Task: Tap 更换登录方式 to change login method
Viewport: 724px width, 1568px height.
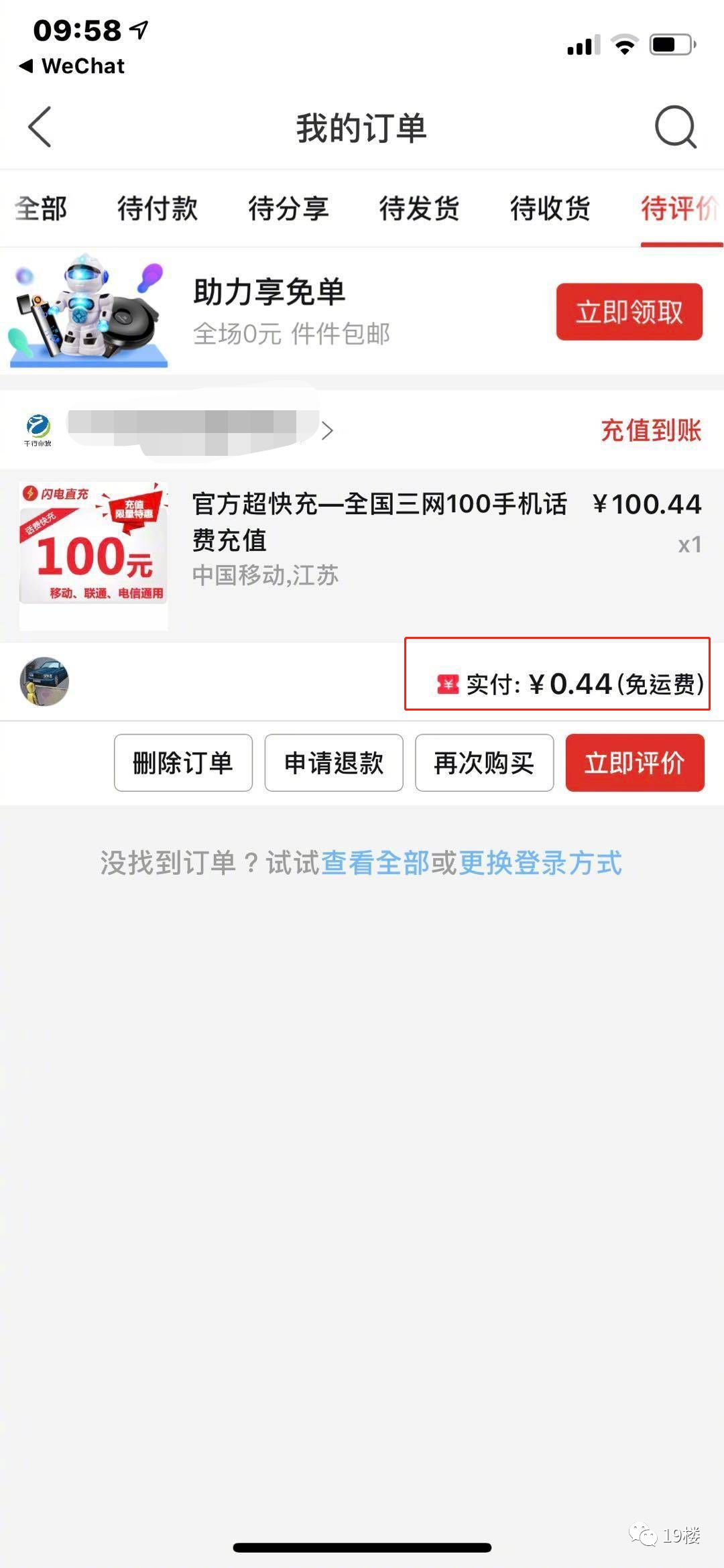Action: click(542, 865)
